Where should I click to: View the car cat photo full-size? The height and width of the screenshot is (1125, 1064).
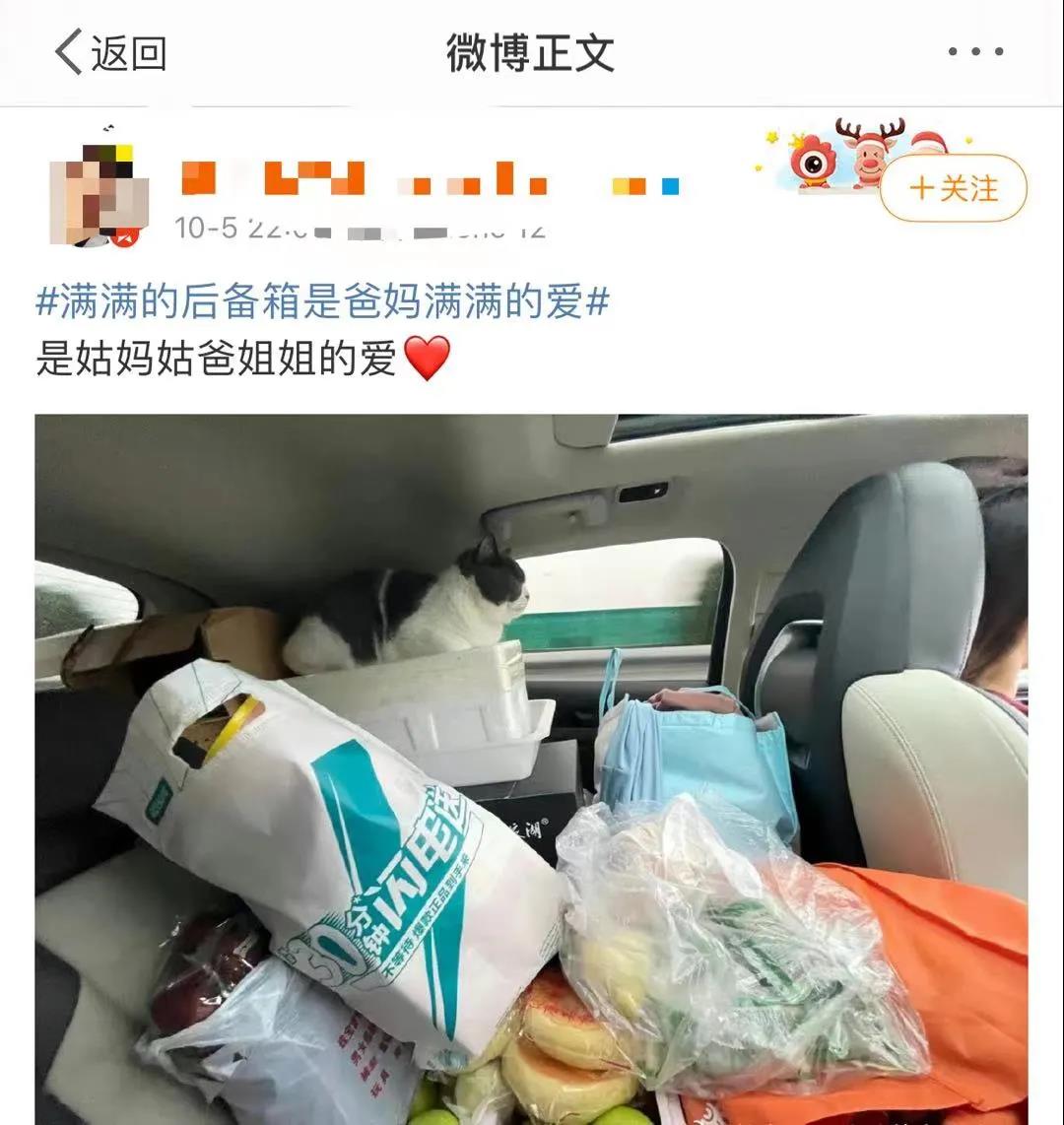point(531,768)
